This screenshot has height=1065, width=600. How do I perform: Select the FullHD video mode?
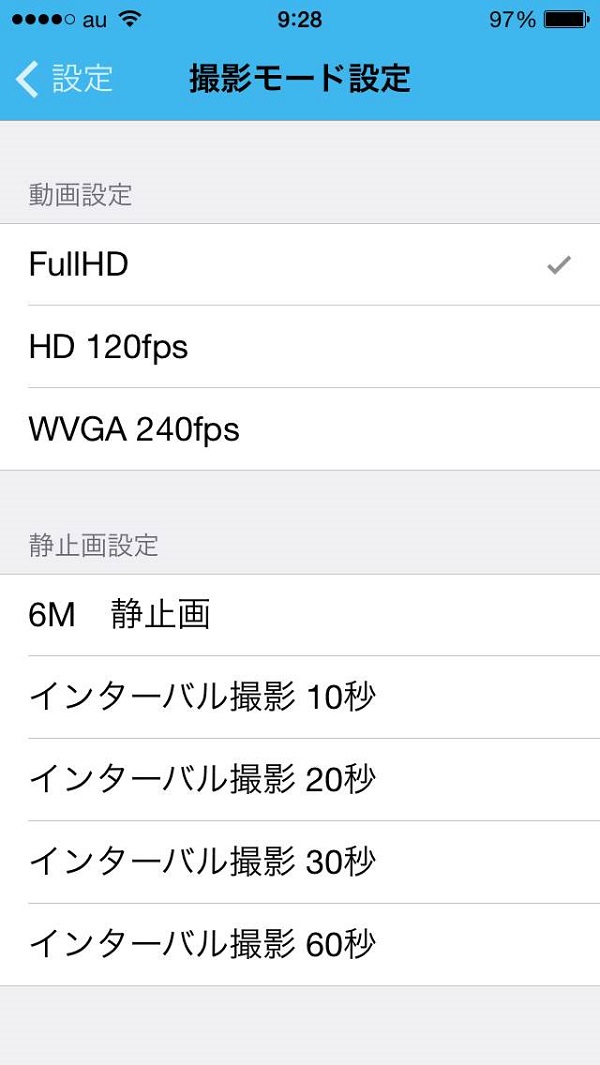coord(300,265)
